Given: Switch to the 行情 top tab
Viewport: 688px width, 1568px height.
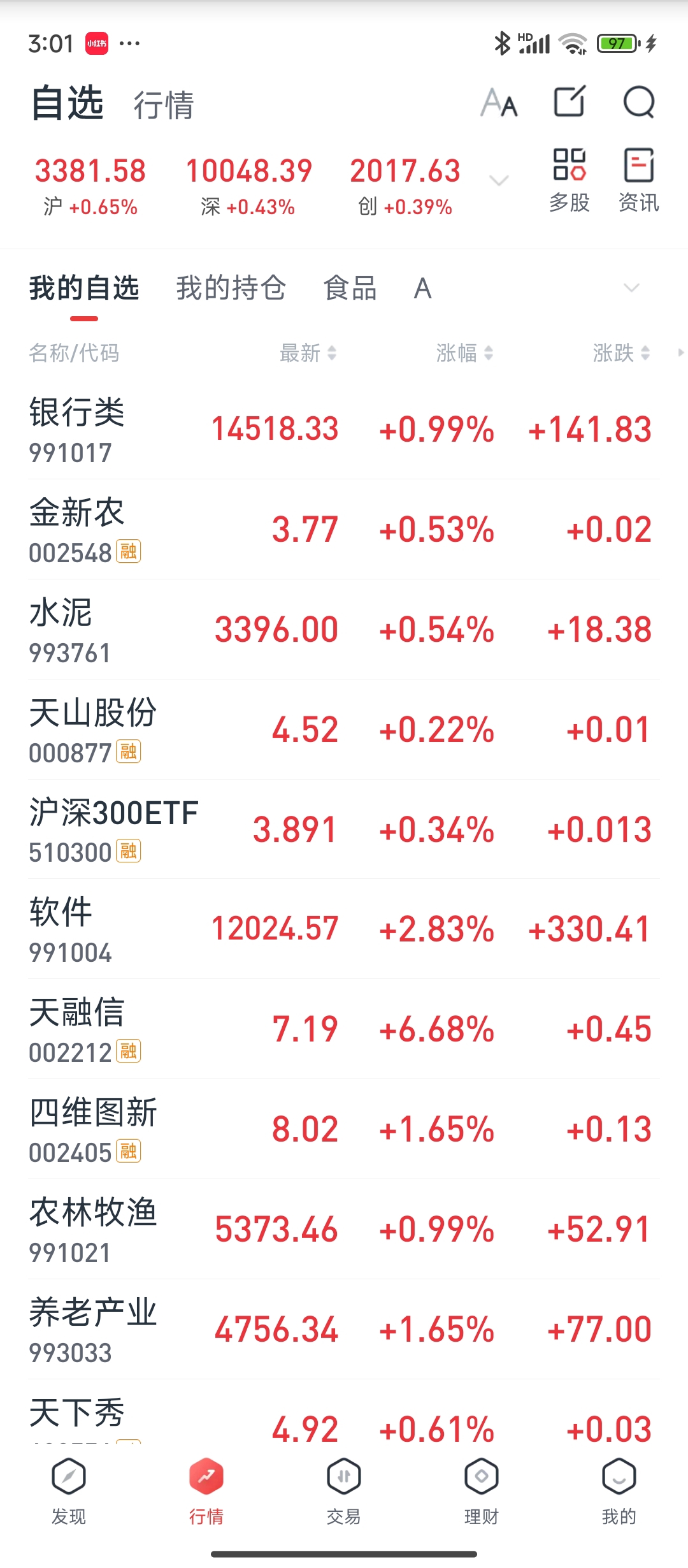Looking at the screenshot, I should 164,105.
